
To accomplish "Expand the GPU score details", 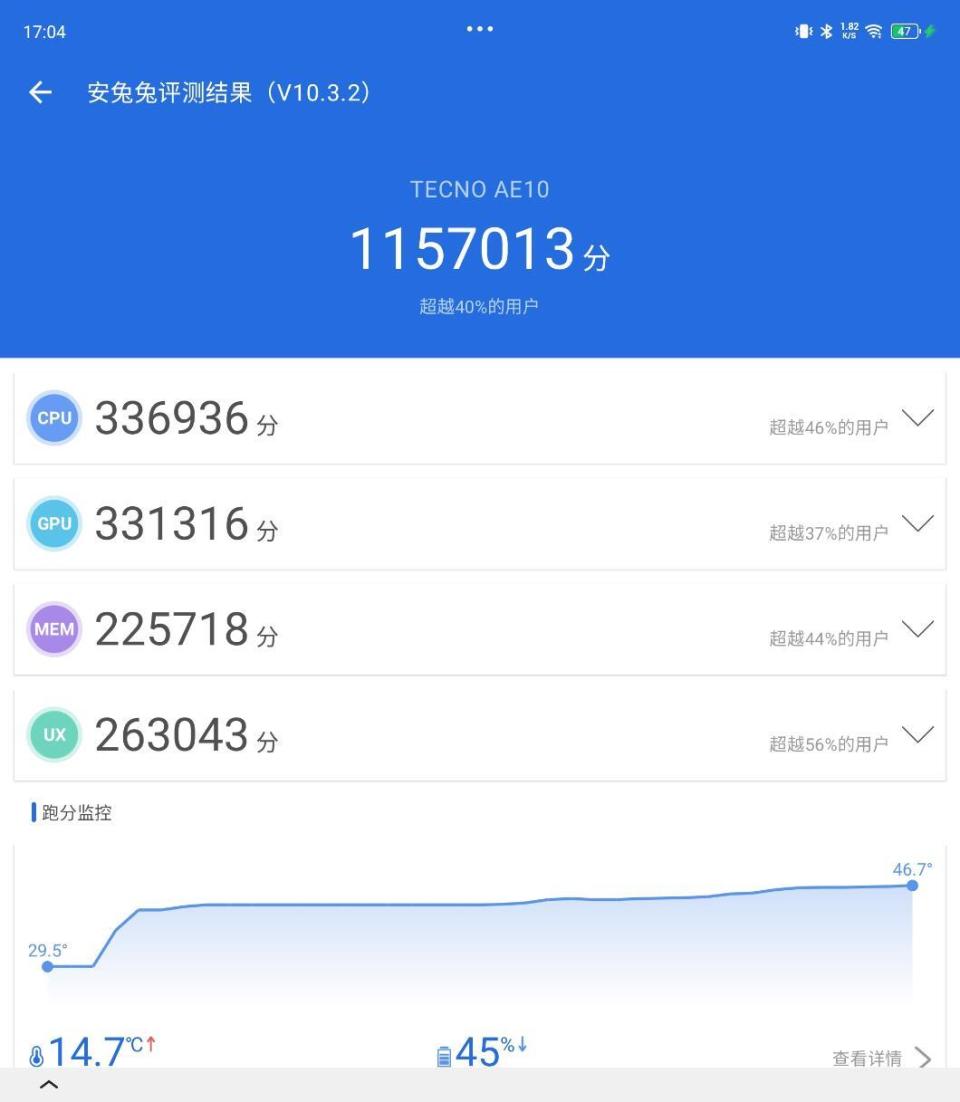I will tap(917, 523).
